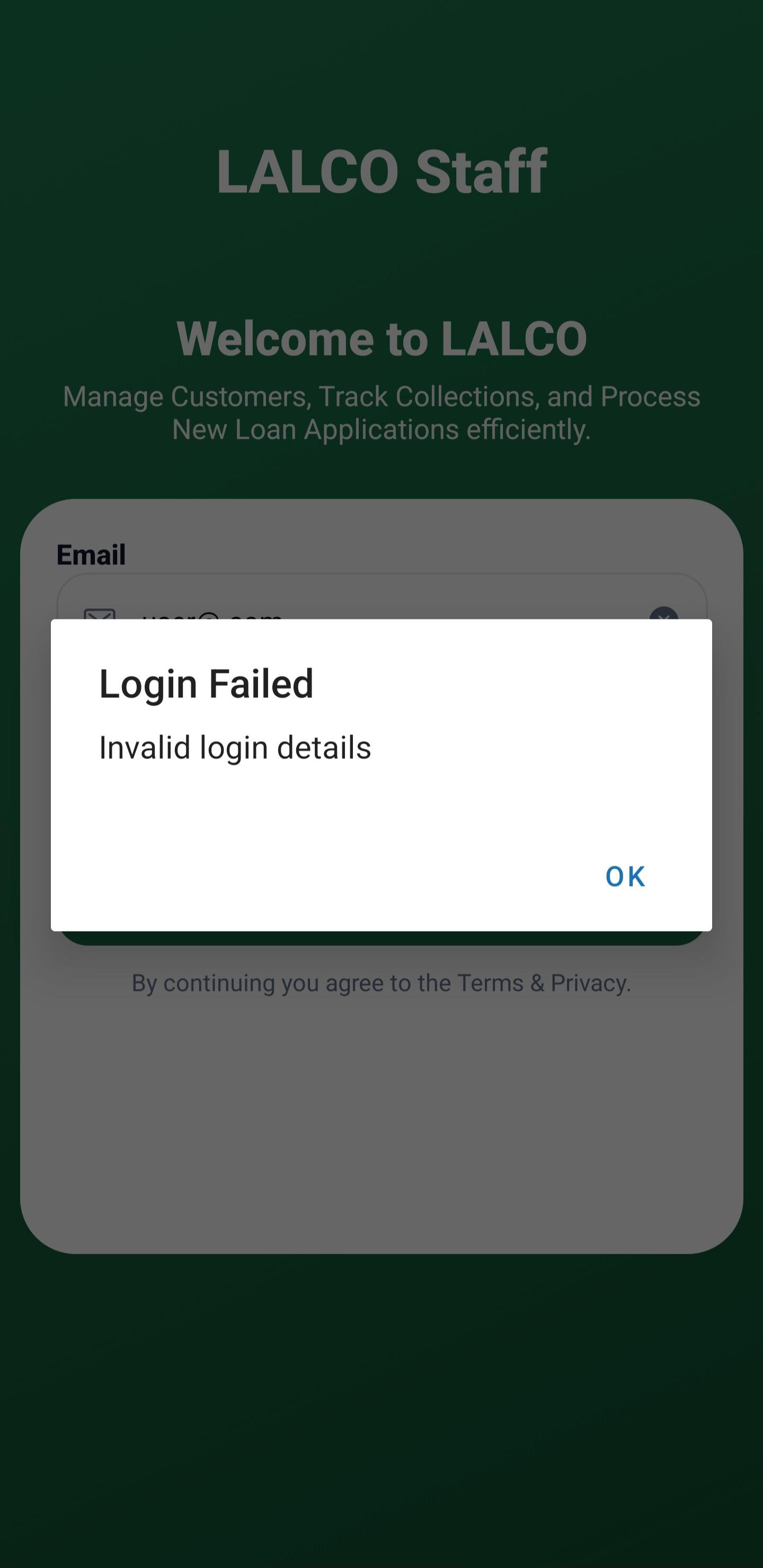The width and height of the screenshot is (763, 1568).
Task: Dismiss the Login Failed dialog with OK
Action: pyautogui.click(x=625, y=876)
